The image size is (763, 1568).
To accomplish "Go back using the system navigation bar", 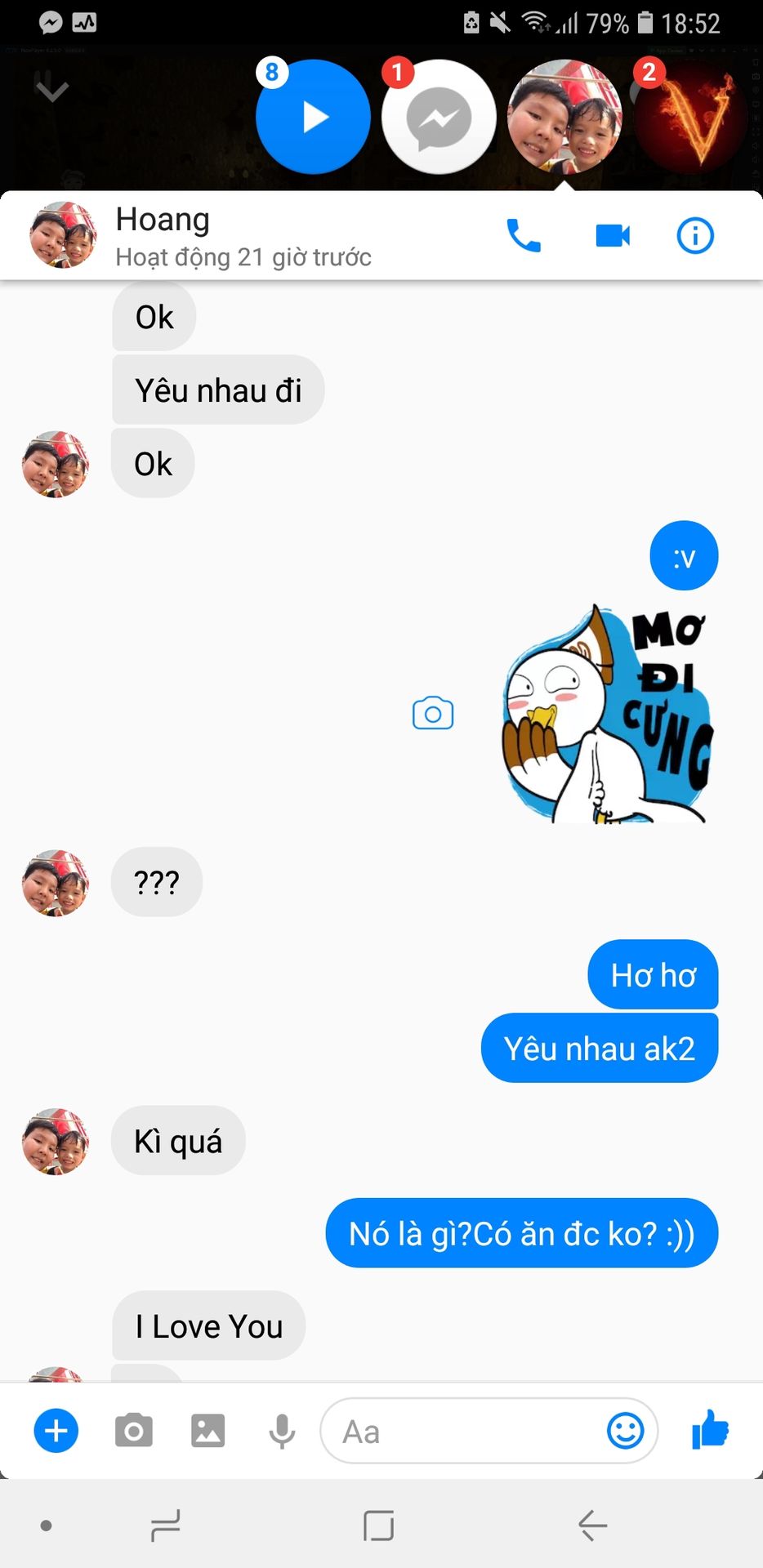I will tap(593, 1525).
